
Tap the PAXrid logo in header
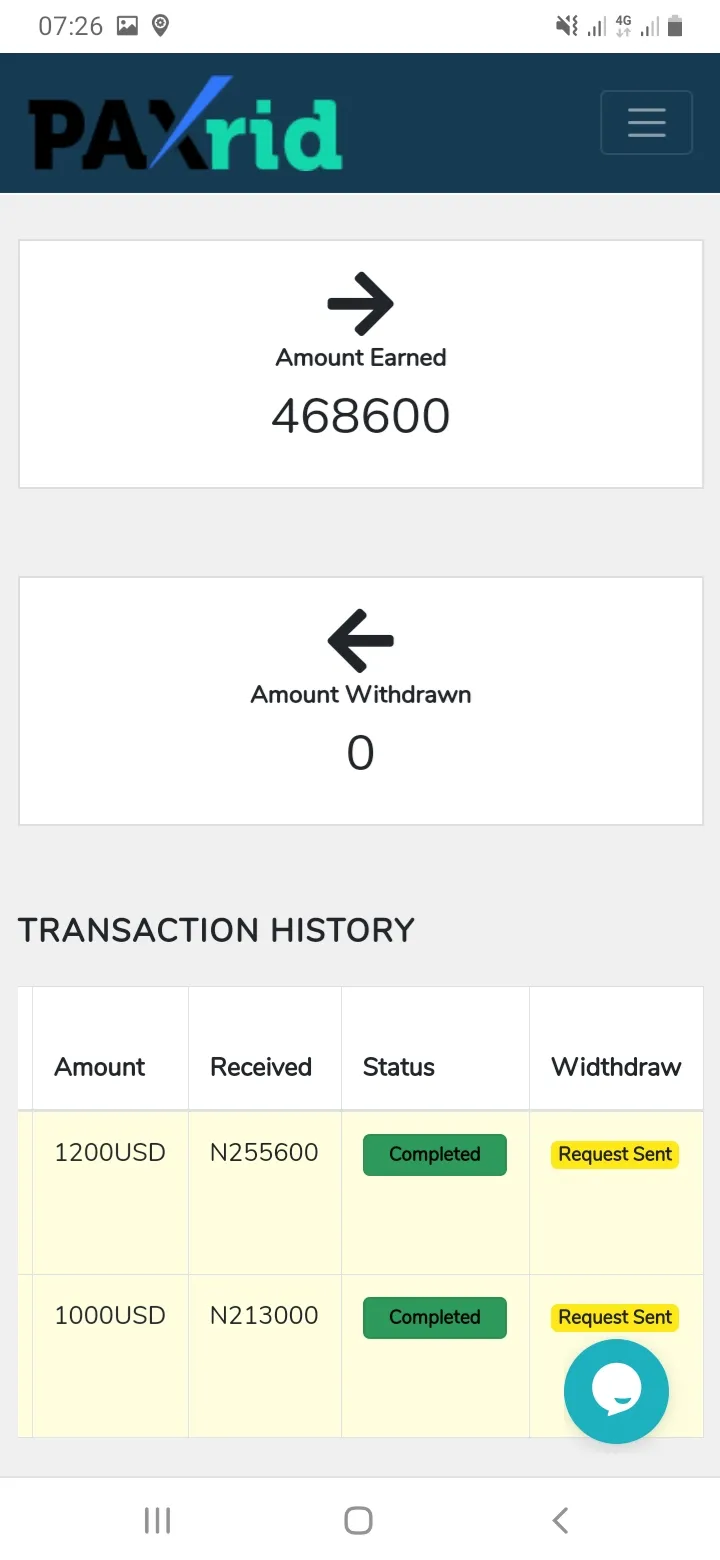coord(185,124)
